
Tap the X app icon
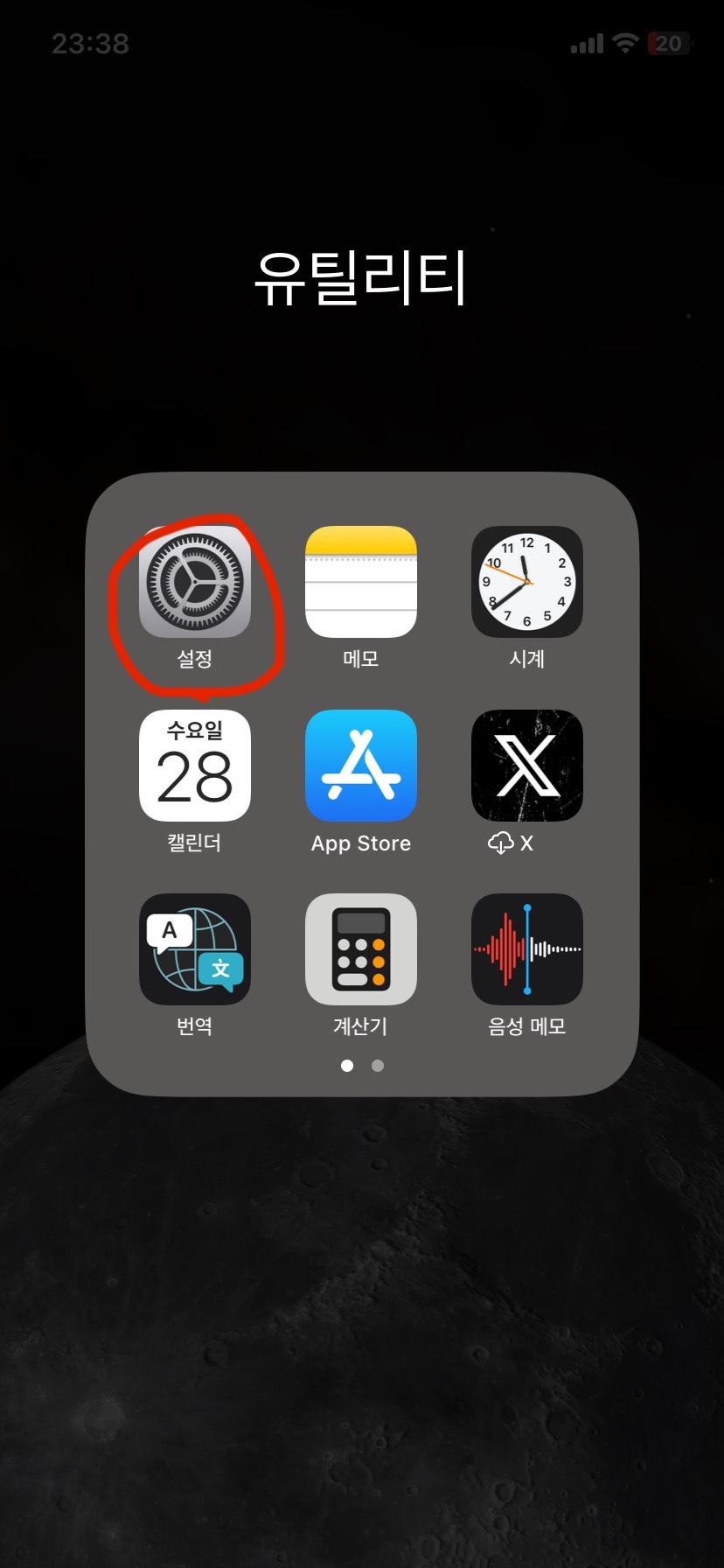527,766
